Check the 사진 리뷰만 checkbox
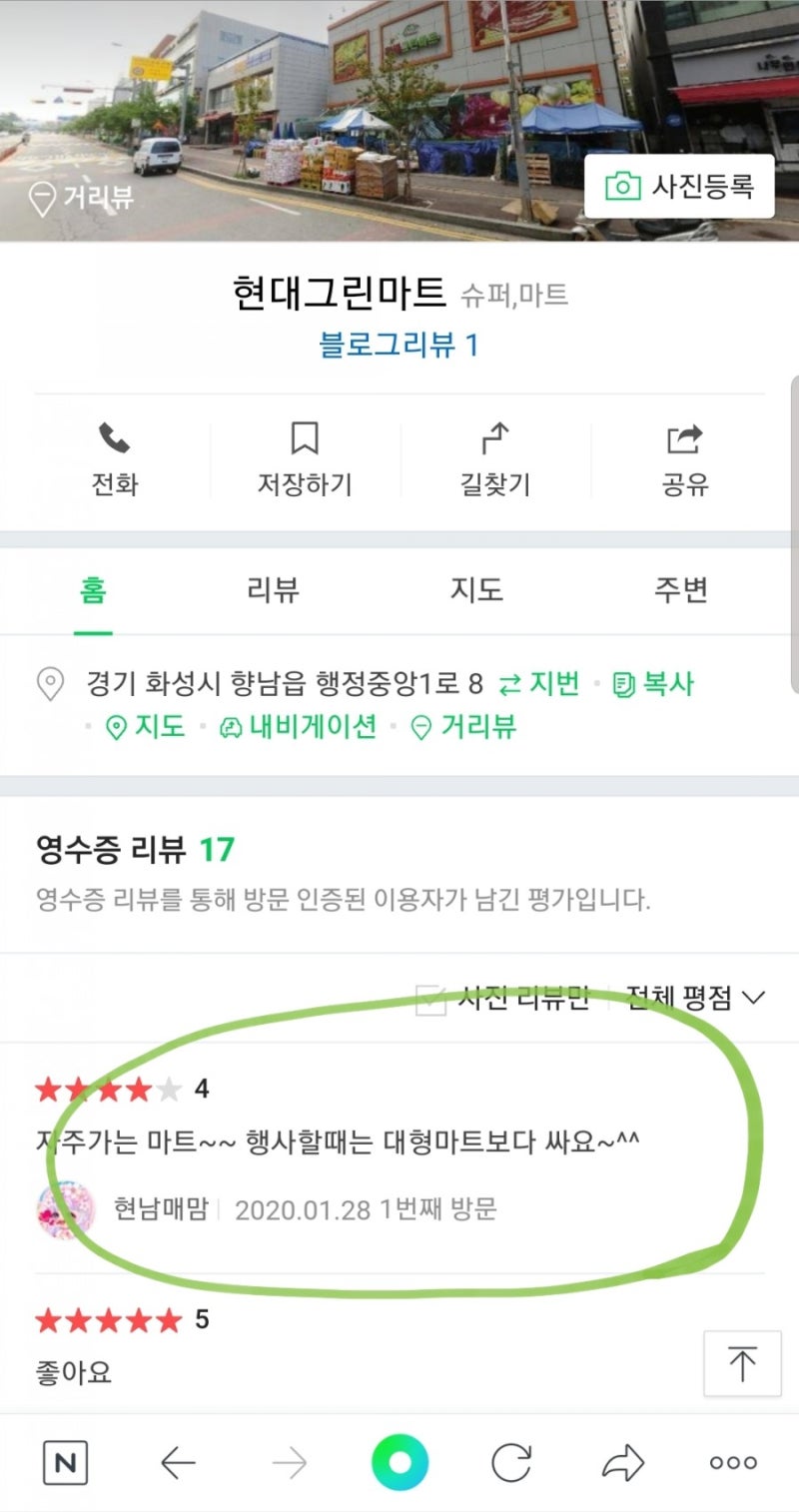 (430, 998)
